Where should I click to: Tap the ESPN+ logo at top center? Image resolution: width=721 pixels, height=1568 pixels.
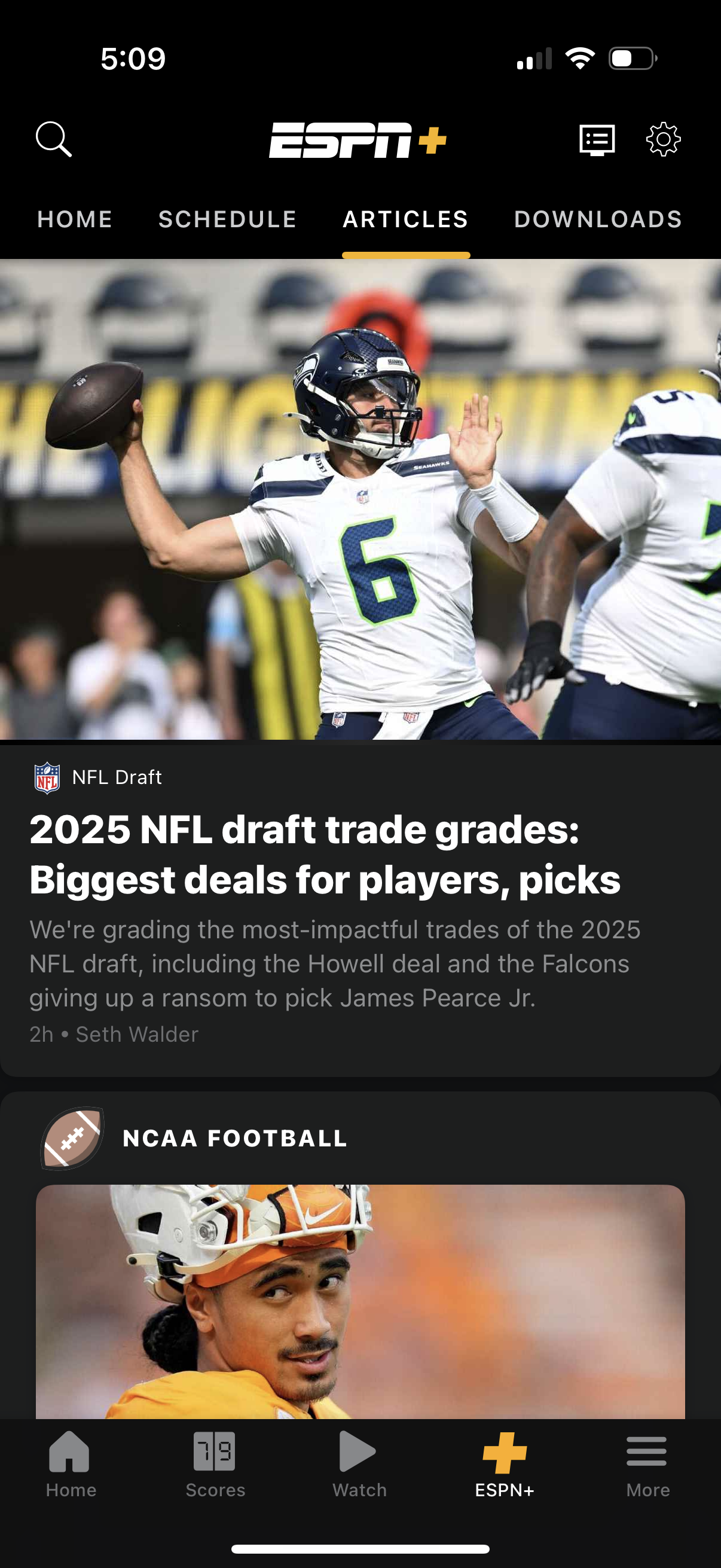360,139
